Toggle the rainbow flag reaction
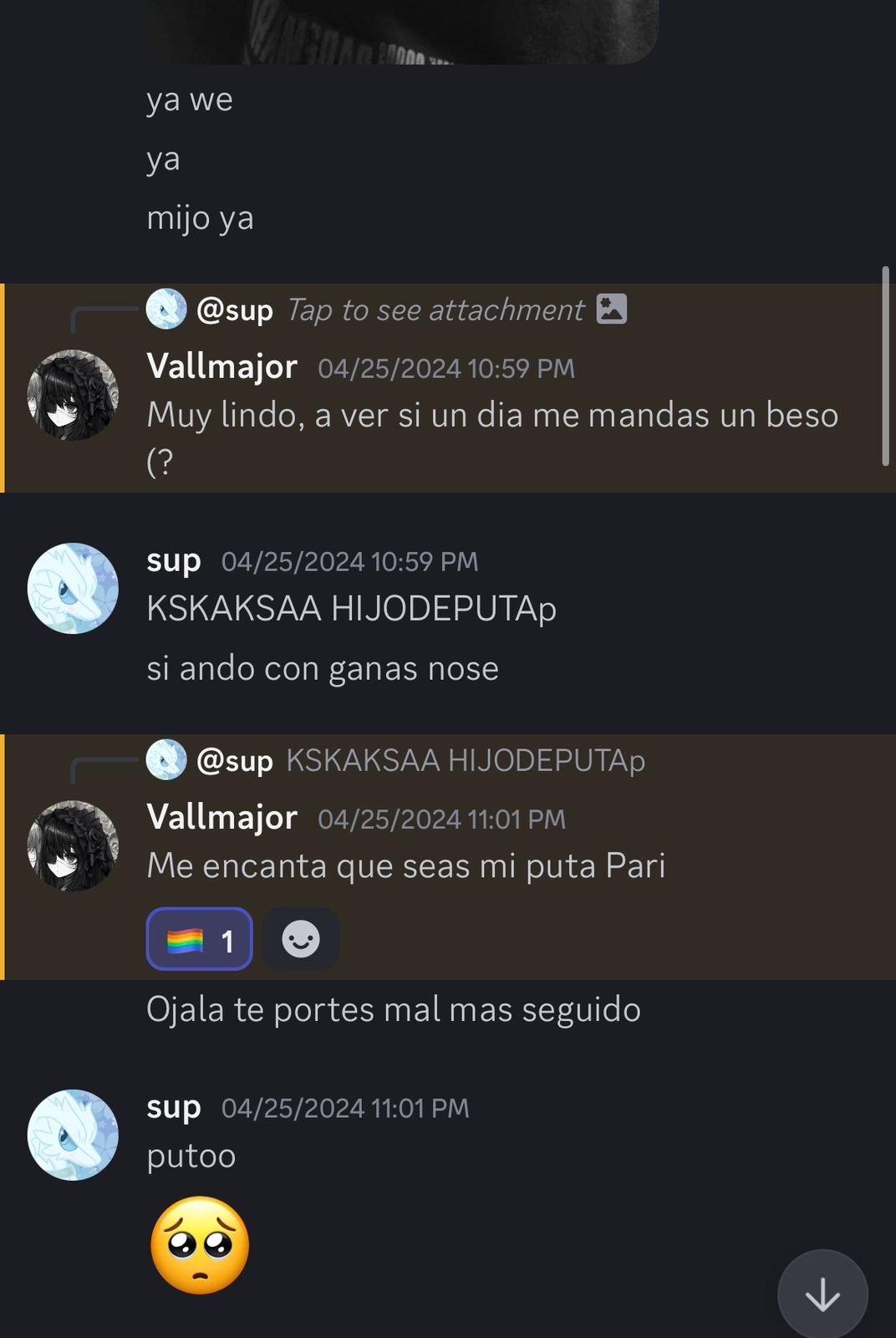896x1338 pixels. click(x=200, y=939)
